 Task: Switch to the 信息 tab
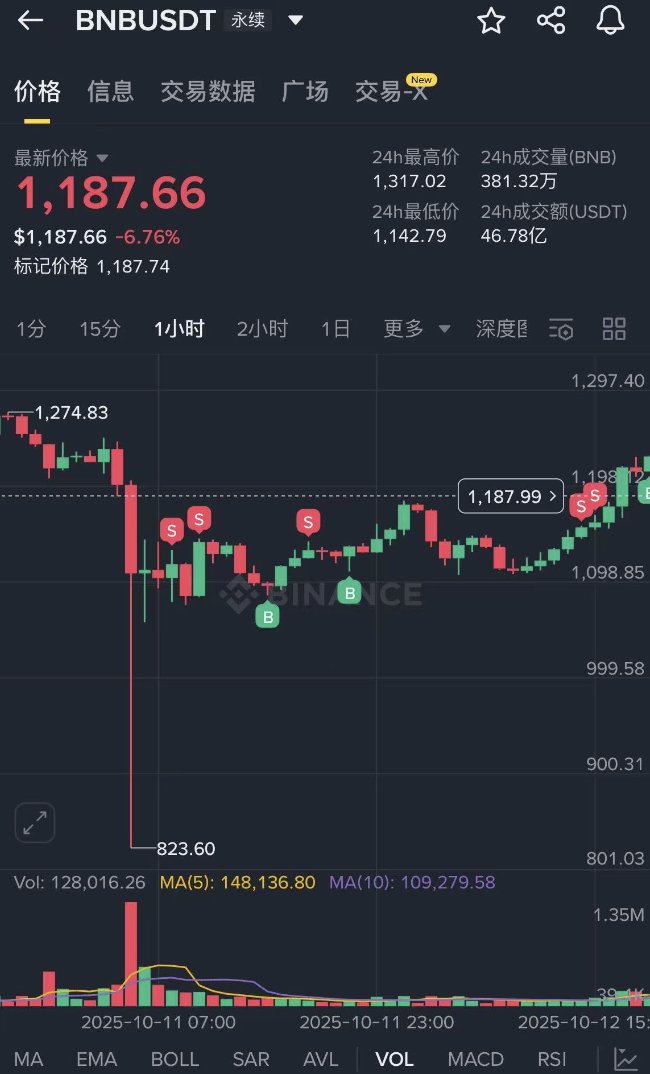tap(110, 92)
